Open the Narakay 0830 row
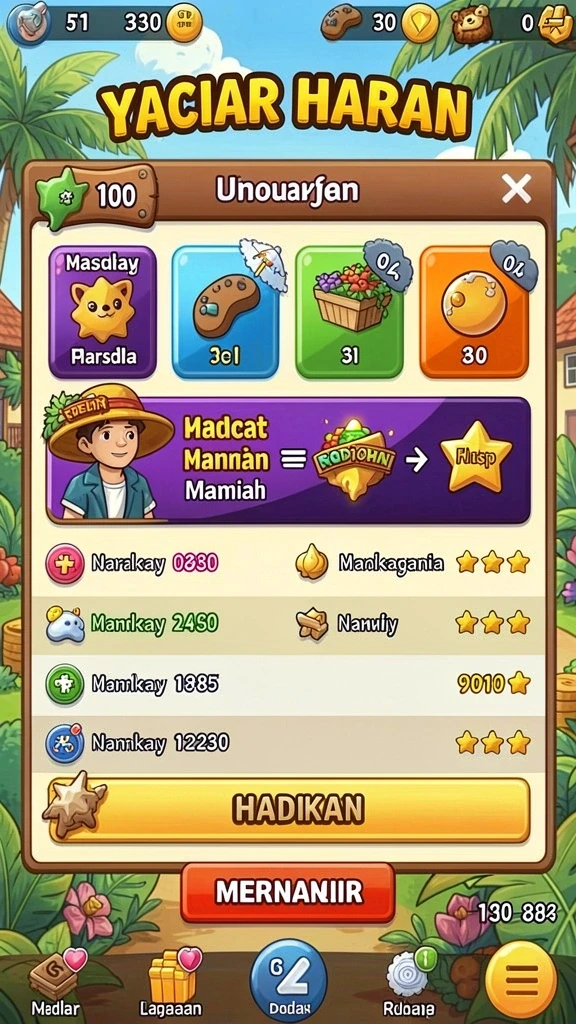Viewport: 576px width, 1024px height. tap(288, 562)
